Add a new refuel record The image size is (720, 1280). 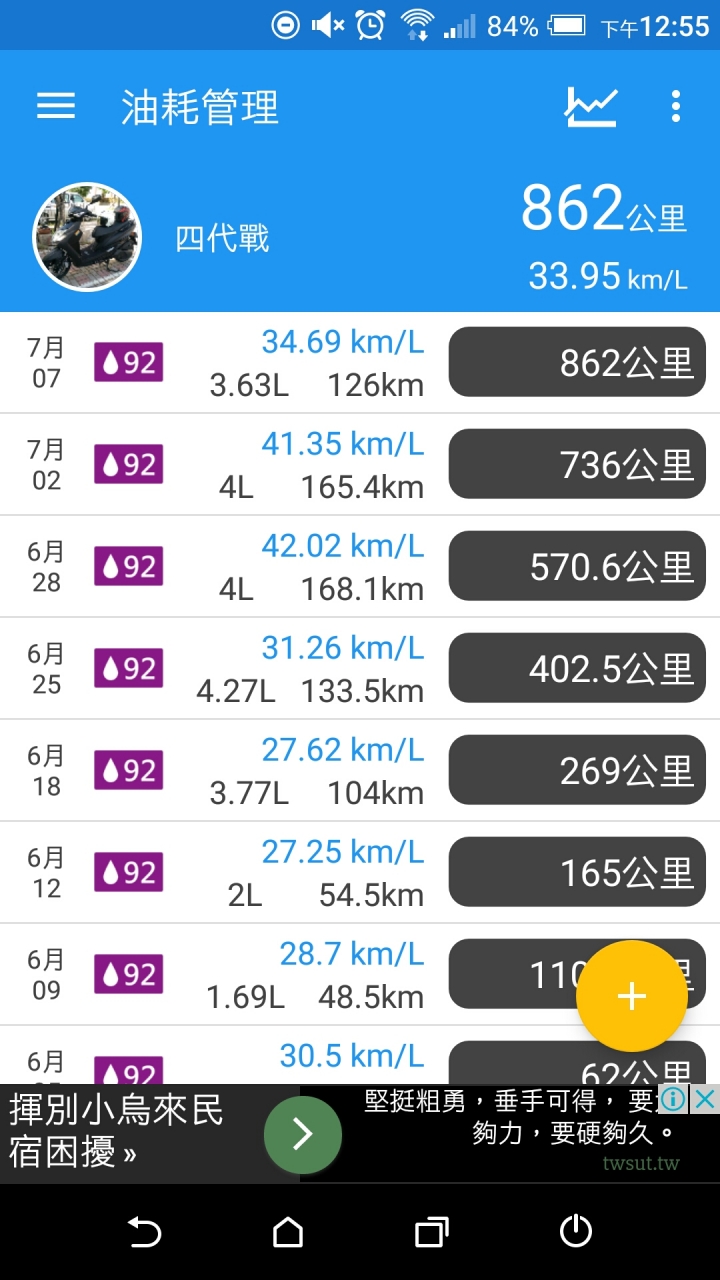coord(632,996)
